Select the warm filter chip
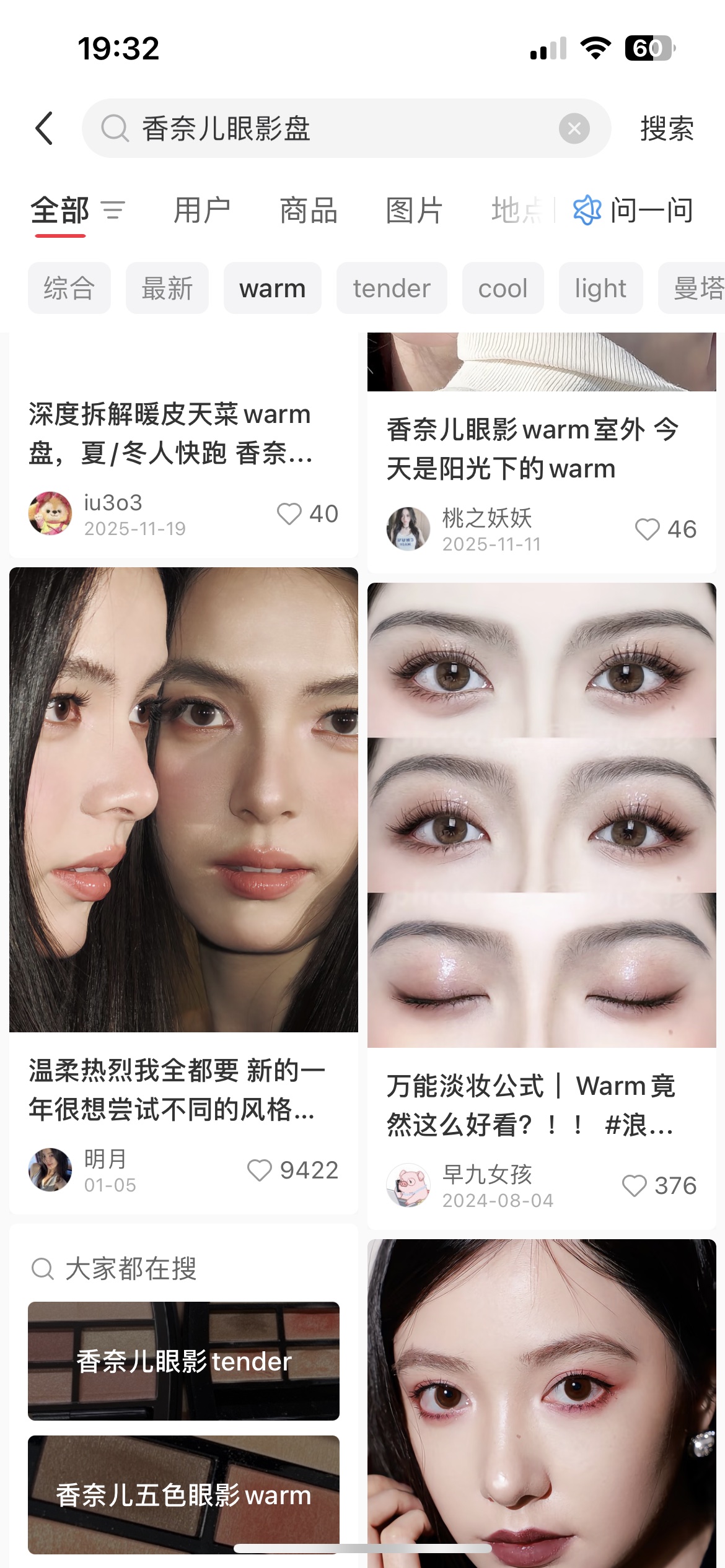Screen dimensions: 725x1568 coord(273,289)
